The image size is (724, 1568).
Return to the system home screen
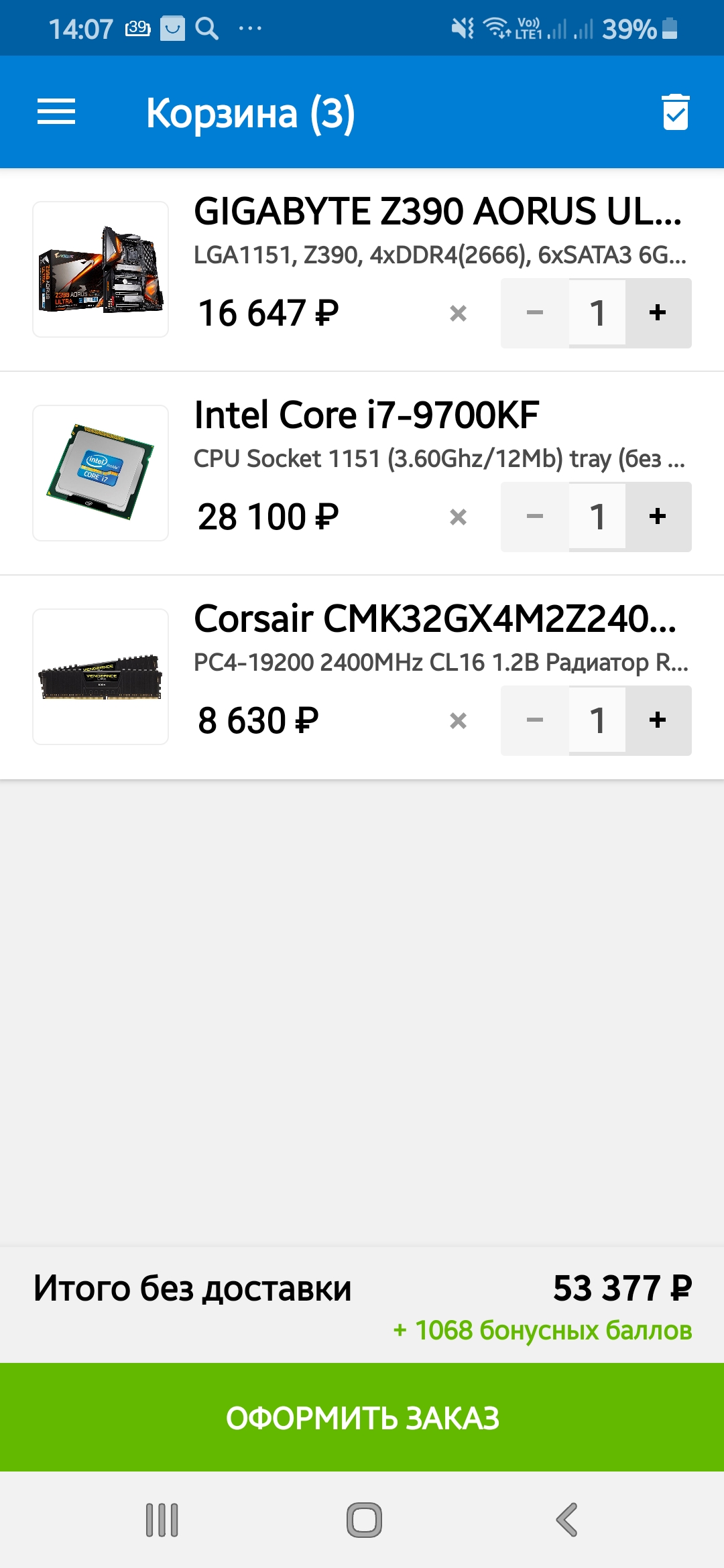click(364, 1520)
